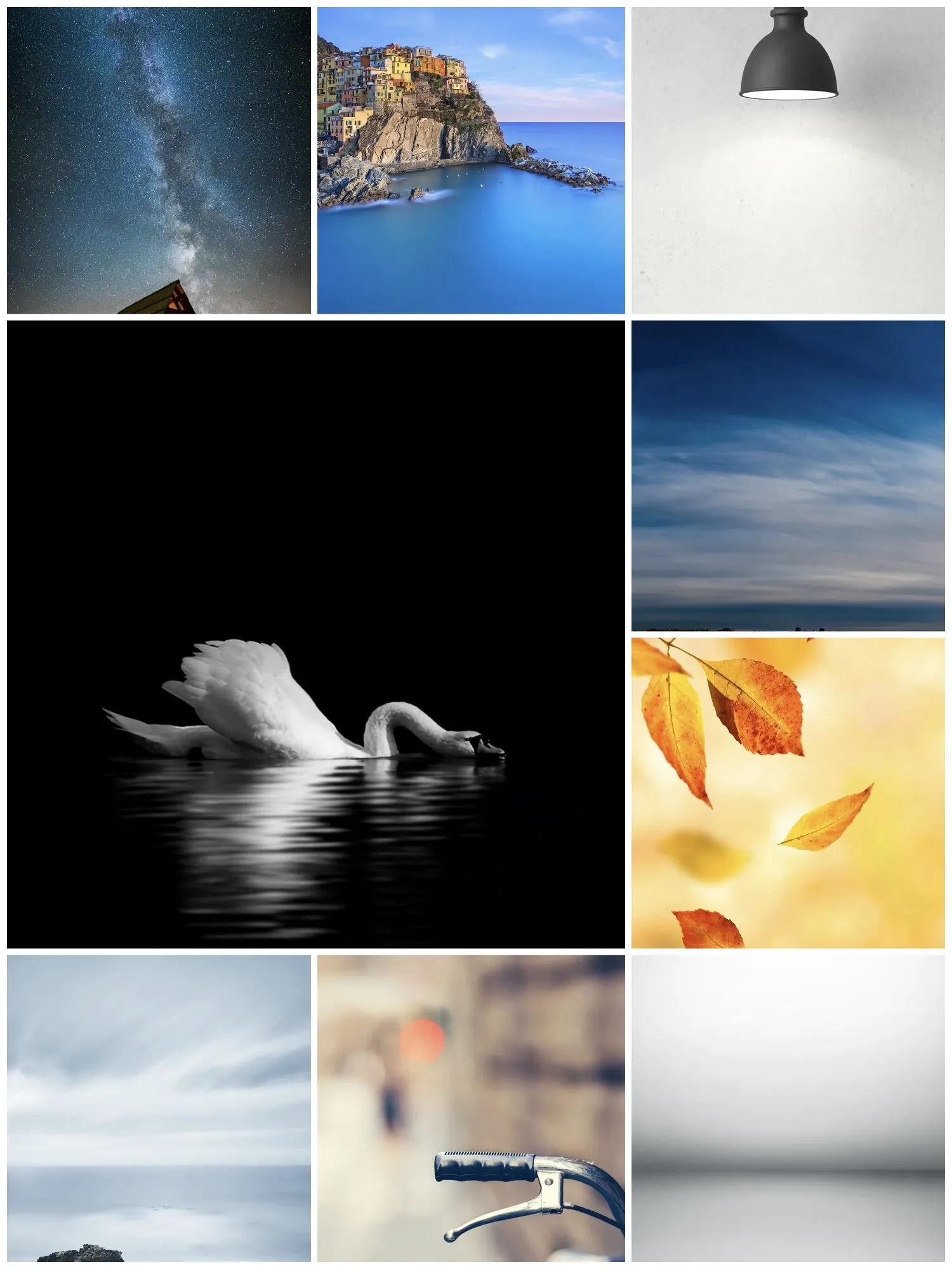The image size is (952, 1269).
Task: Open the autumn orange leaves image
Action: [788, 792]
